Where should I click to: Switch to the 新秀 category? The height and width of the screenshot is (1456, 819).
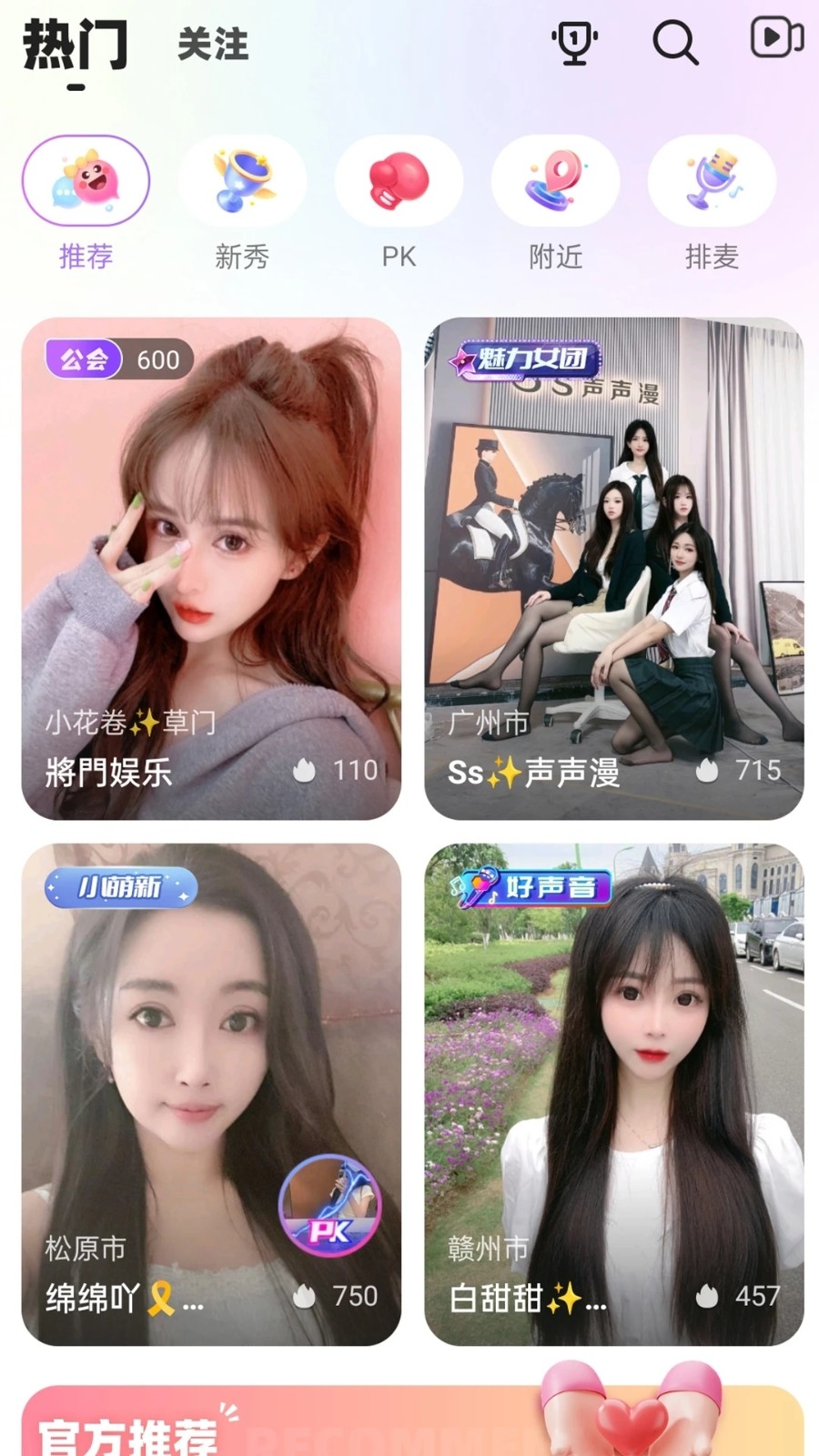[242, 202]
